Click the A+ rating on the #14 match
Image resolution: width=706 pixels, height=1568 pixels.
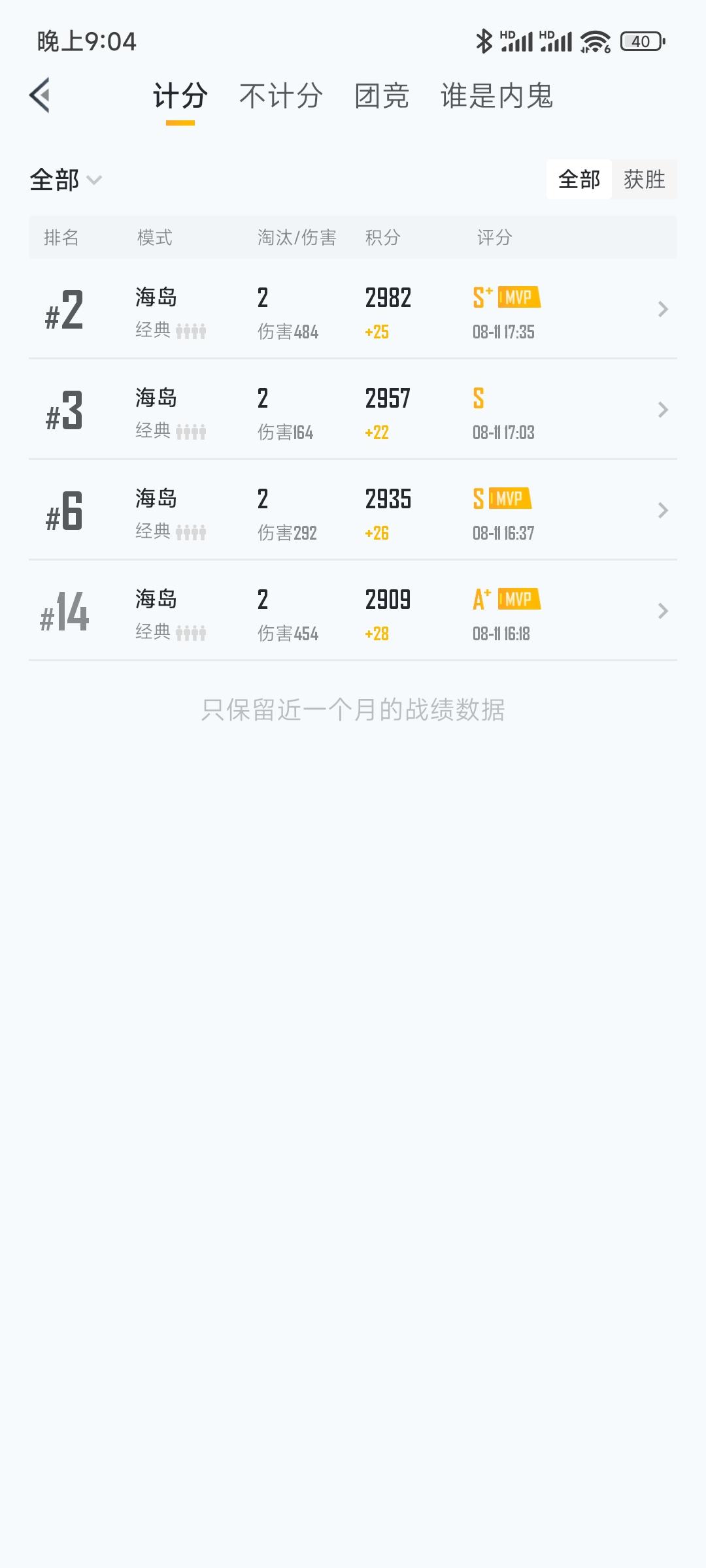point(482,598)
